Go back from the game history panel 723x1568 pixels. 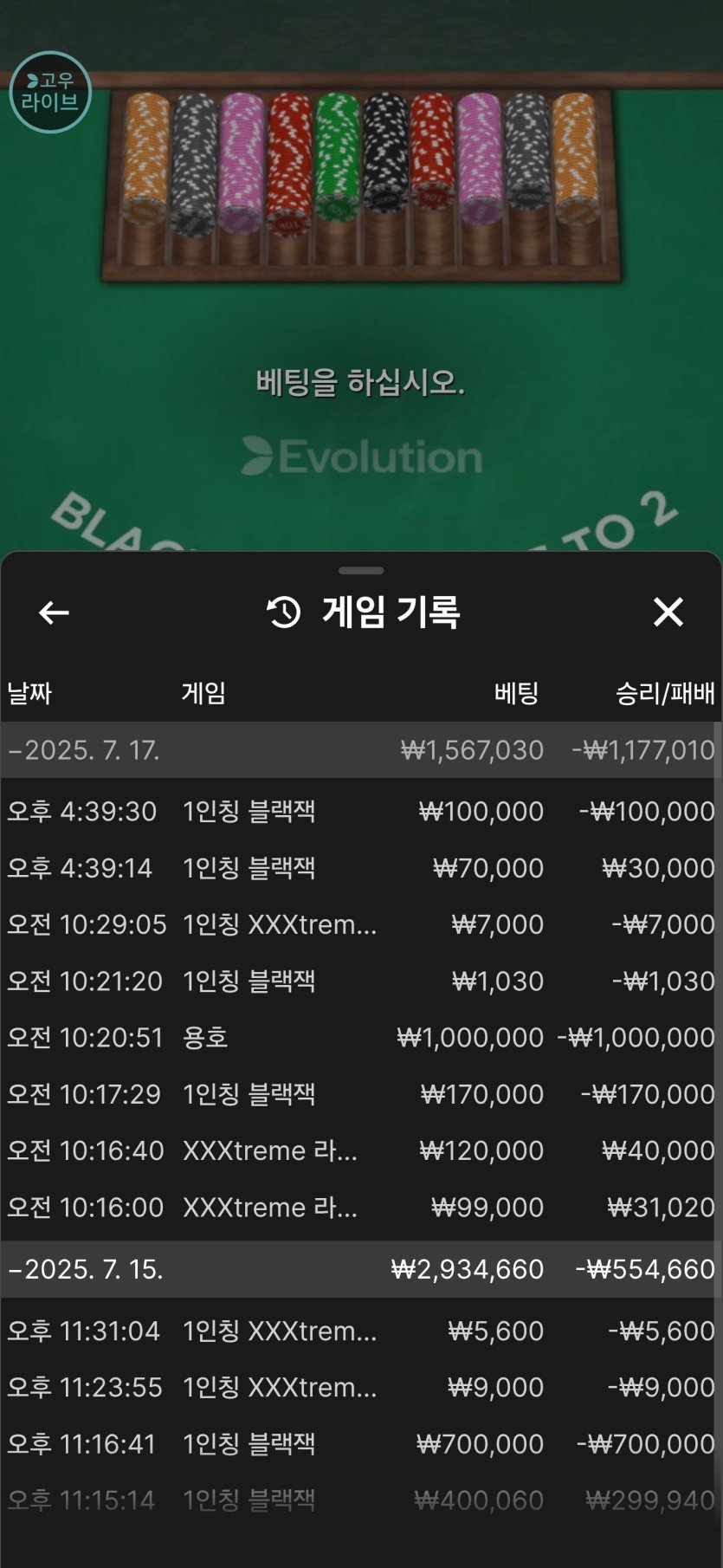click(x=54, y=612)
